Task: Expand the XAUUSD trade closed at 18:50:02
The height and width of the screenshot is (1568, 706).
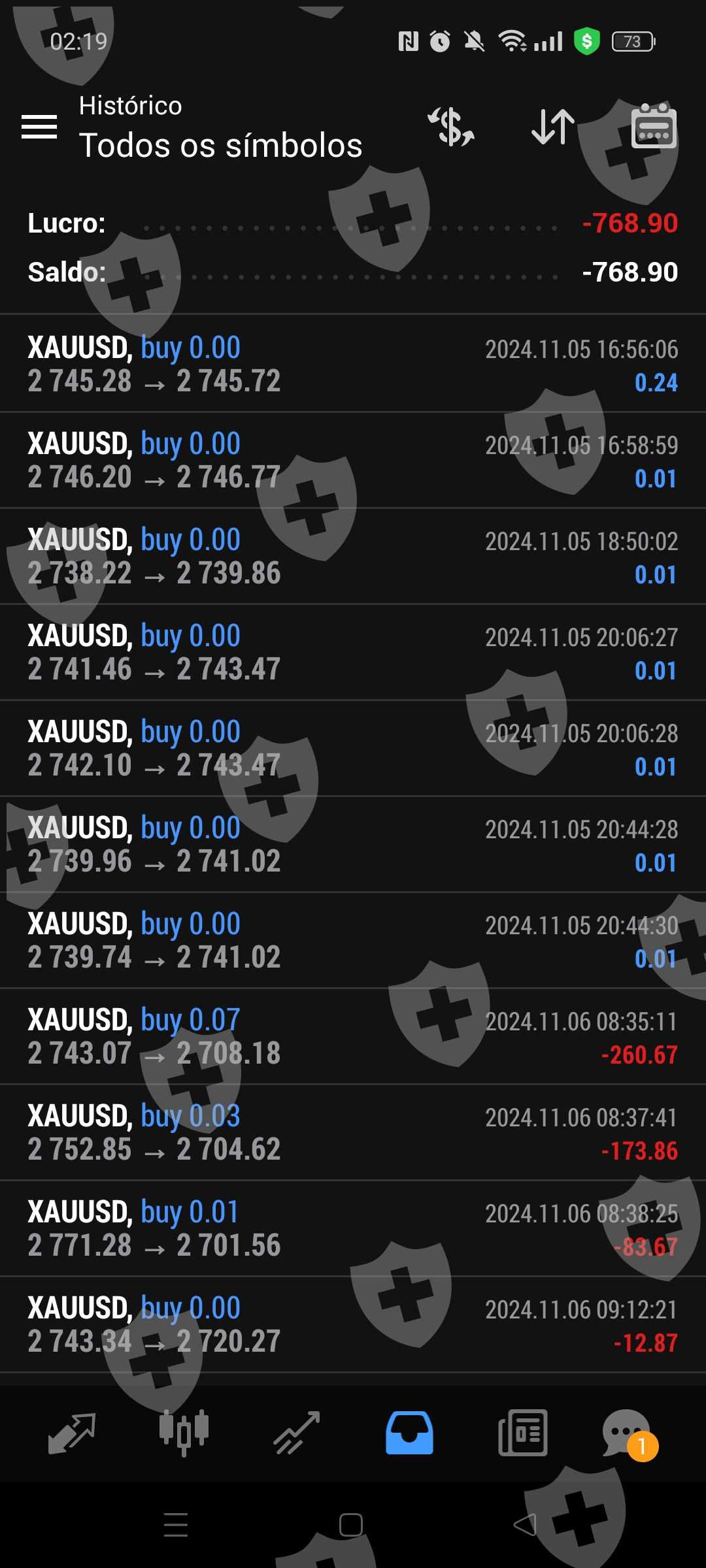Action: [353, 556]
